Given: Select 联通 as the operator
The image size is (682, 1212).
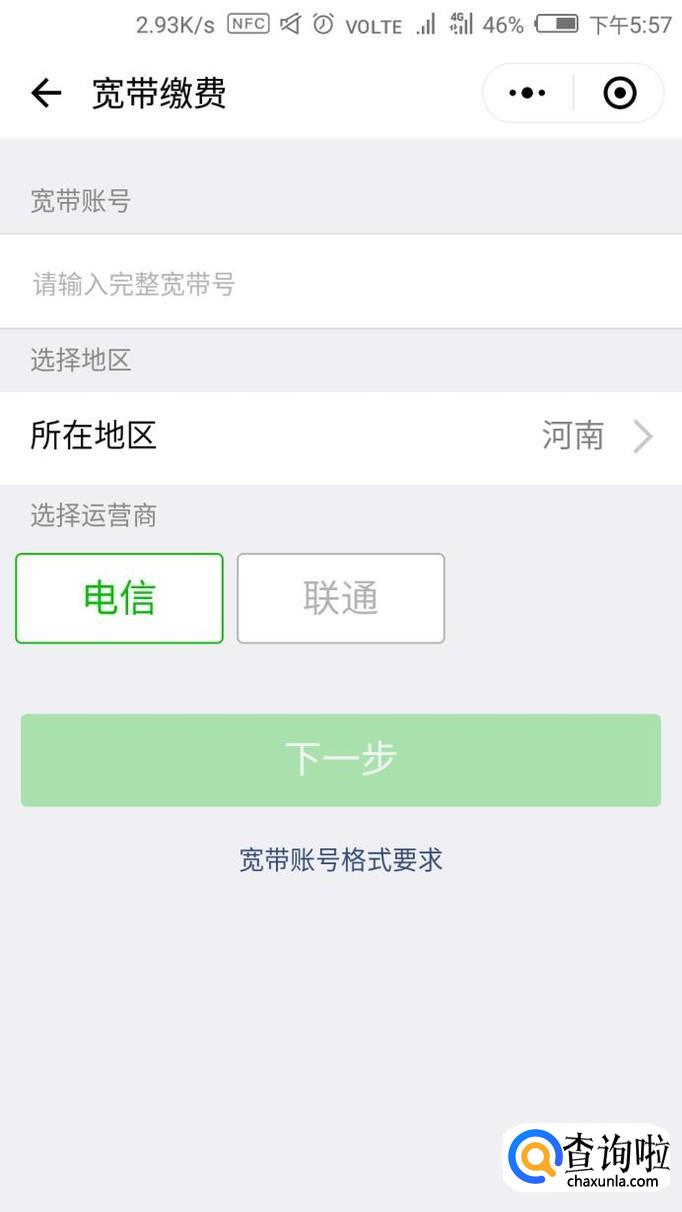Looking at the screenshot, I should pos(340,598).
